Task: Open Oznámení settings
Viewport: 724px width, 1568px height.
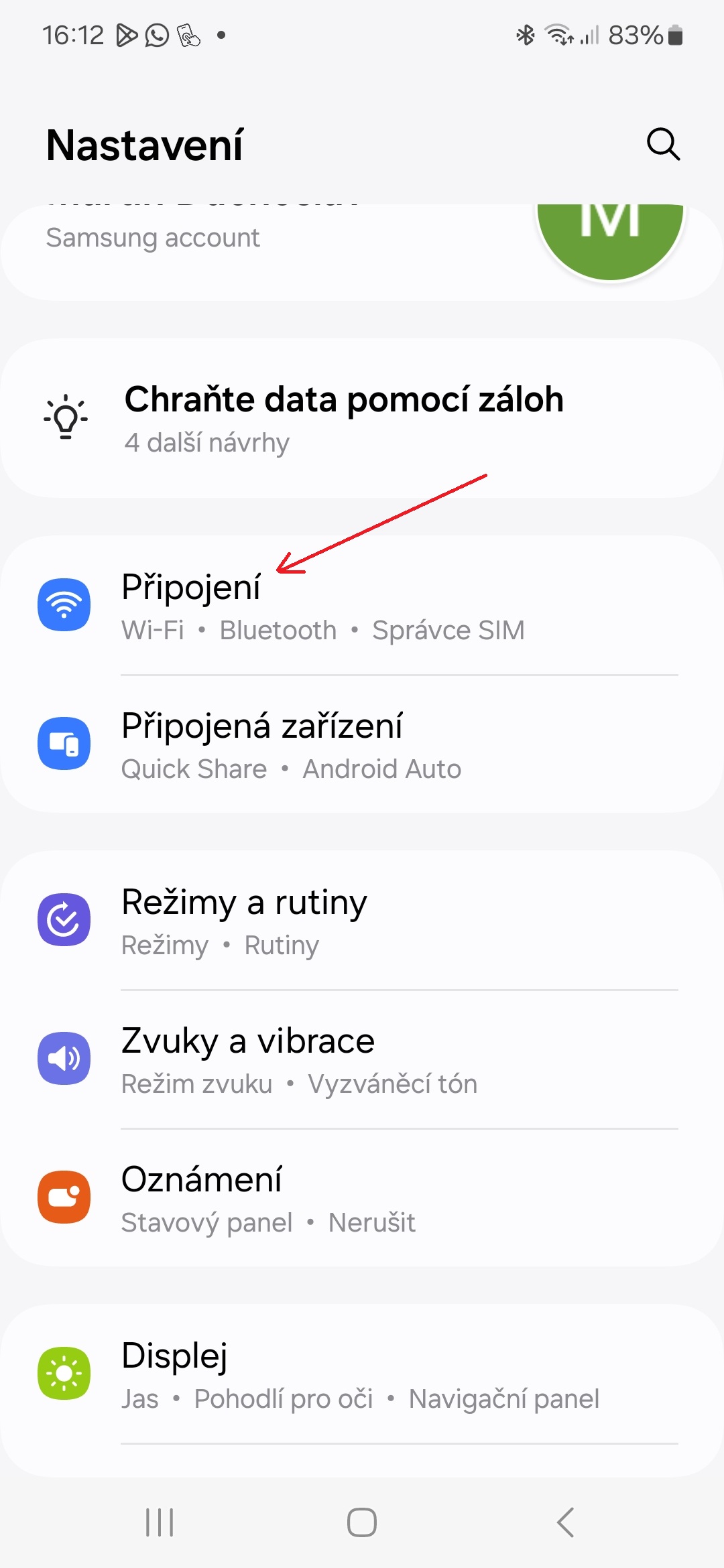Action: (362, 1197)
